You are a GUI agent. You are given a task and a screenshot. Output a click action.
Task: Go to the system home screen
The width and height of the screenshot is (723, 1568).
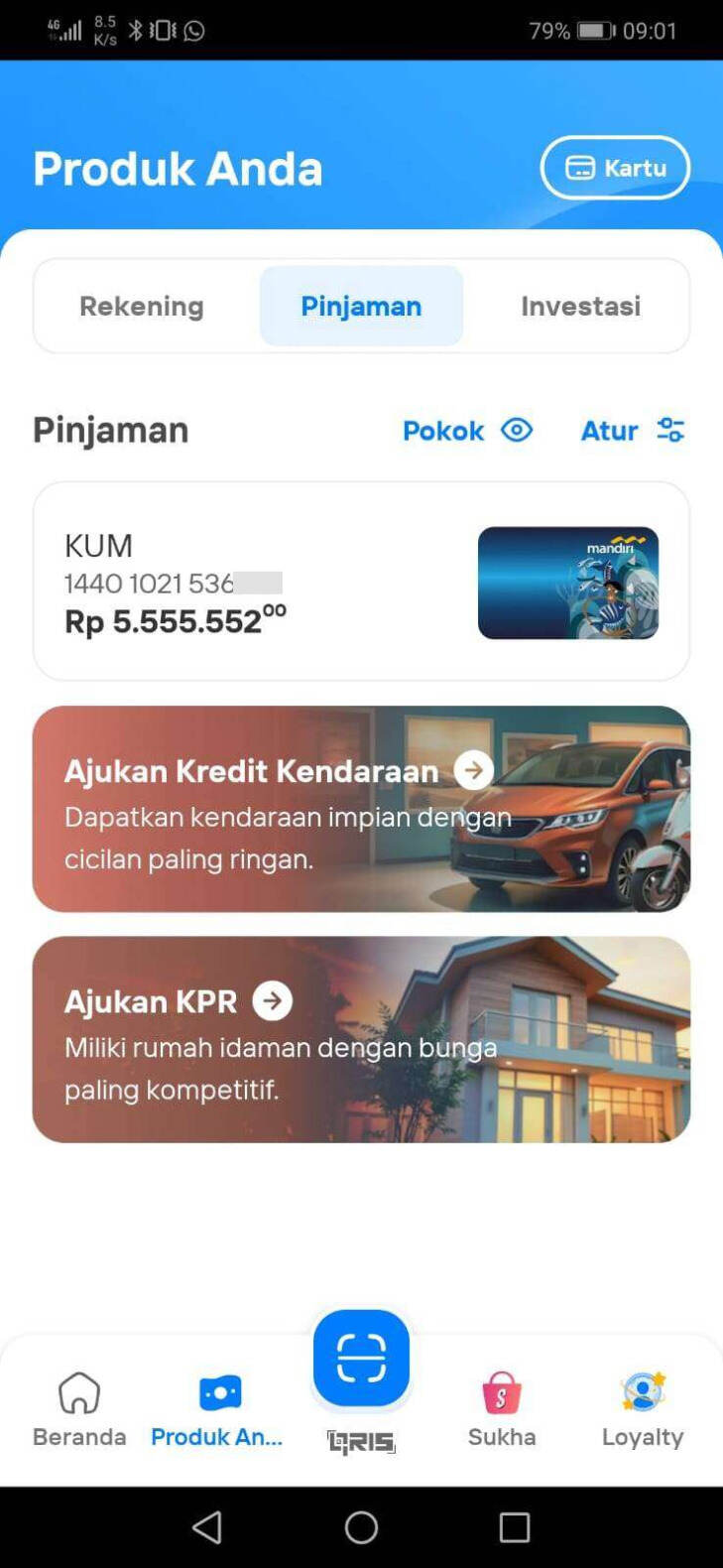click(361, 1527)
